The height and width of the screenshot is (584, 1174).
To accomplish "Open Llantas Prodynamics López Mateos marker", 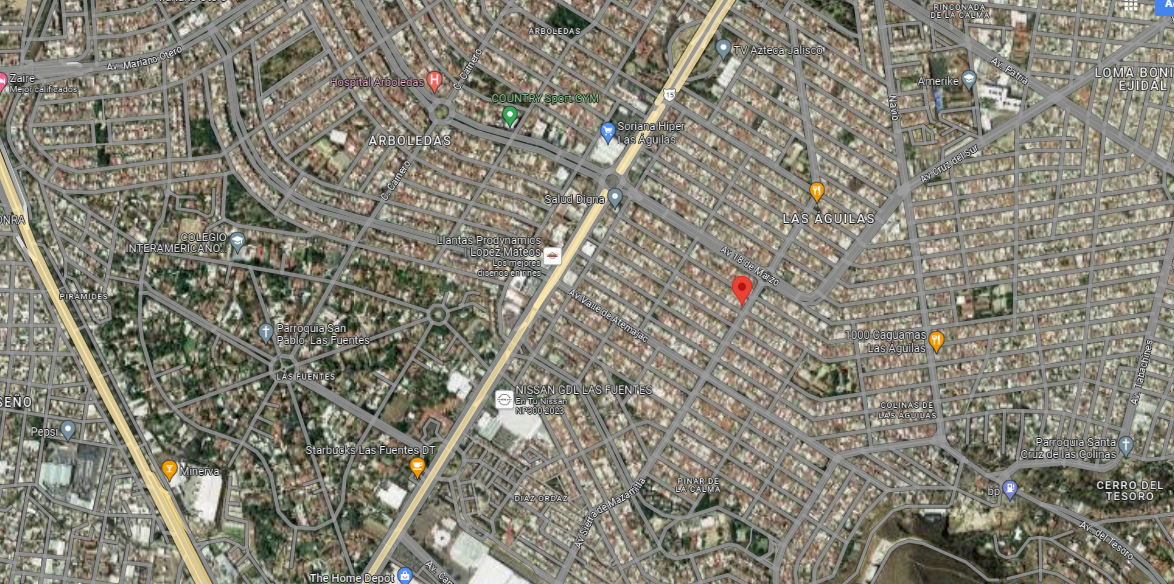I will pos(552,256).
